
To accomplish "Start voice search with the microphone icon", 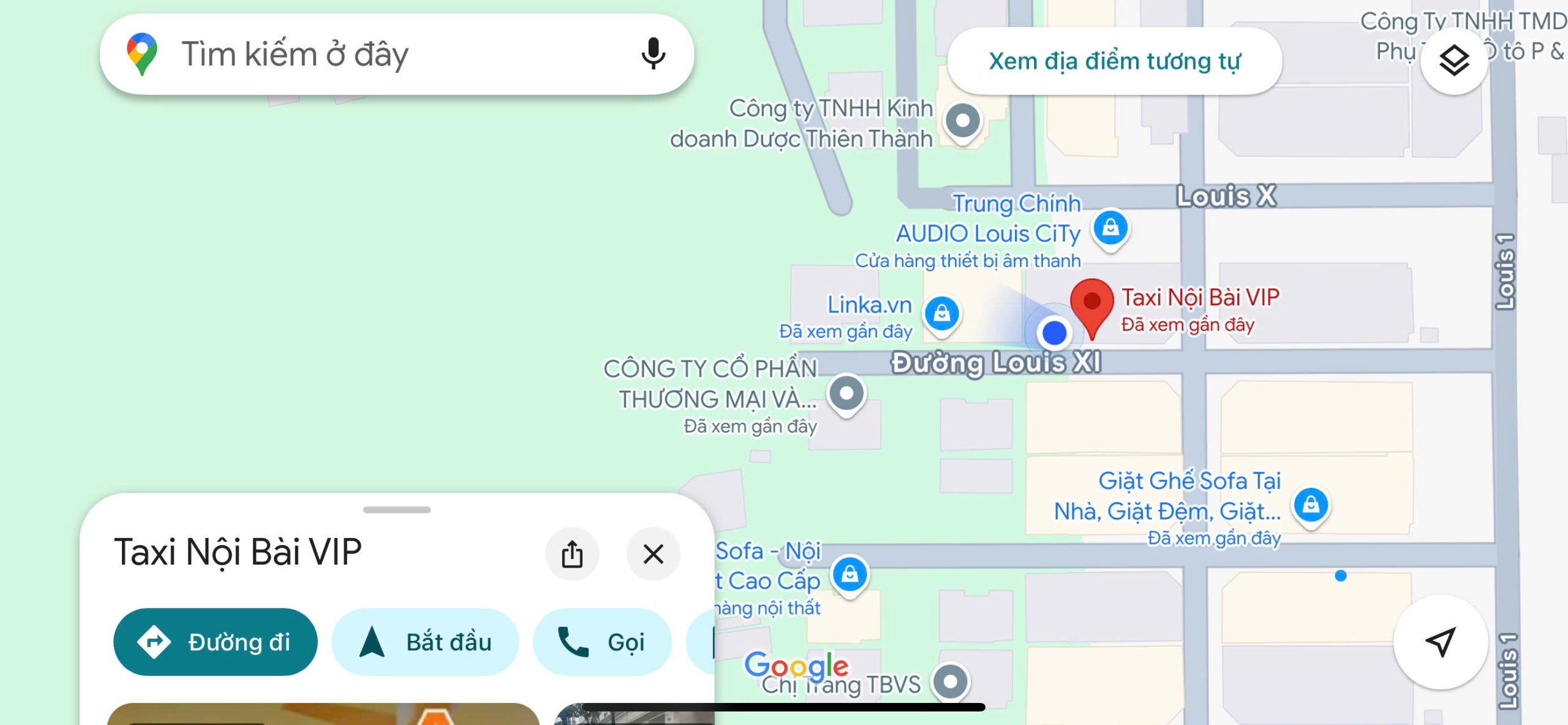I will pyautogui.click(x=653, y=54).
